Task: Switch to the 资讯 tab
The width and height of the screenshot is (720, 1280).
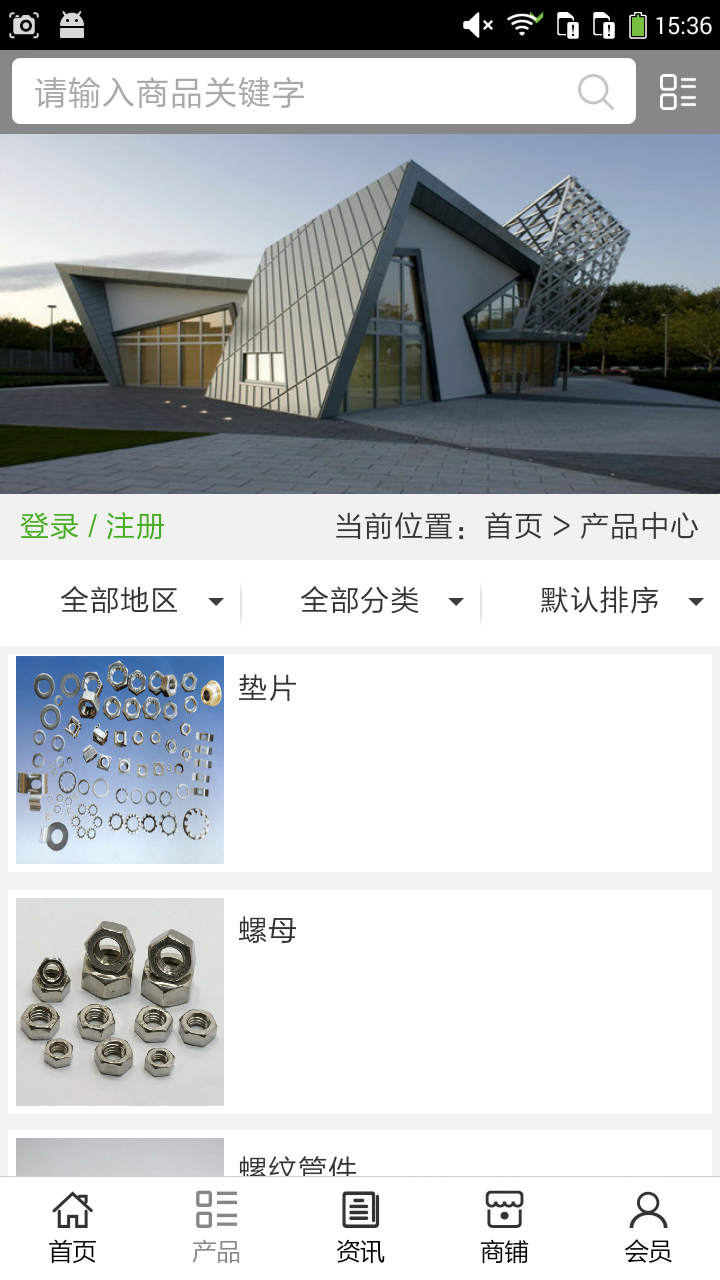Action: (360, 1227)
